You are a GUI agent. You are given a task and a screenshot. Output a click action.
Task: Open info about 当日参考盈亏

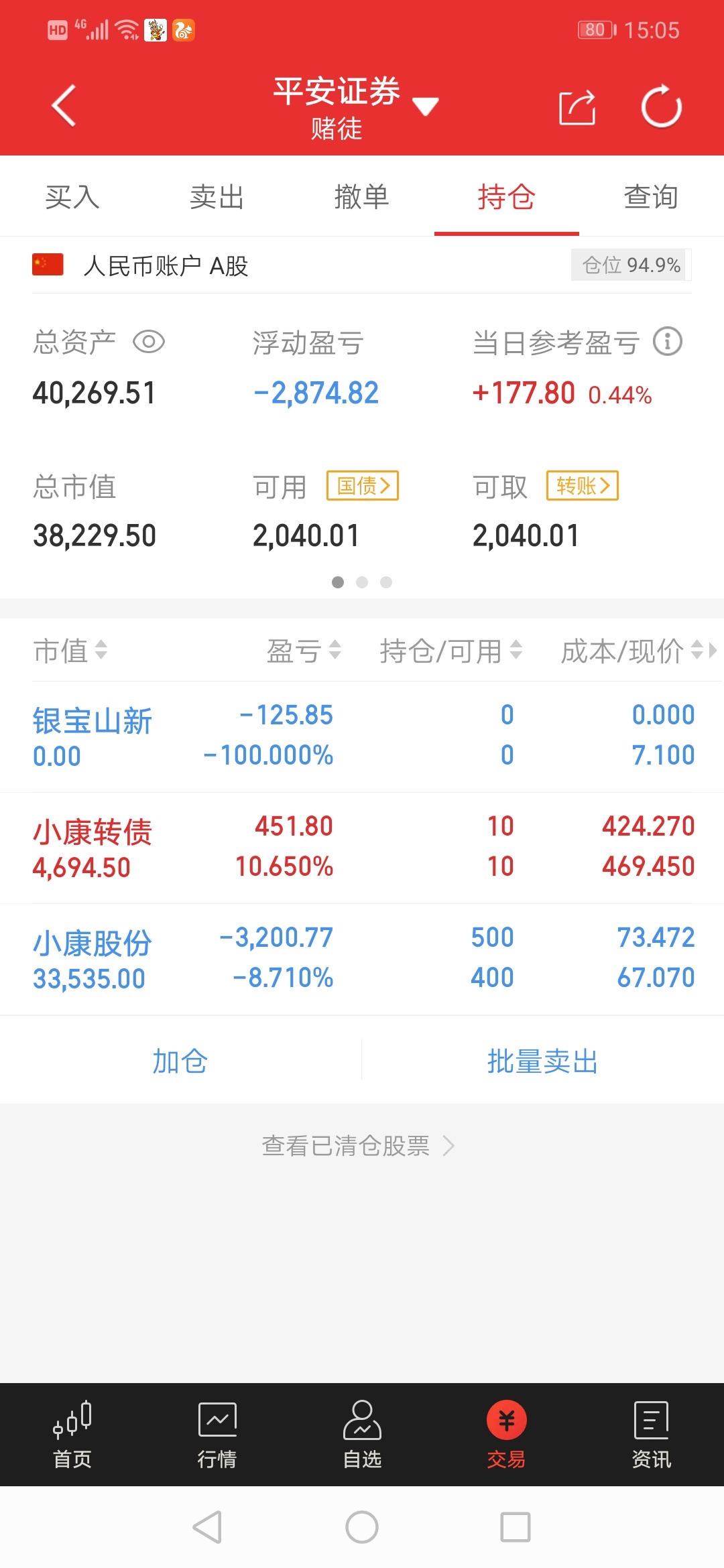[x=668, y=342]
